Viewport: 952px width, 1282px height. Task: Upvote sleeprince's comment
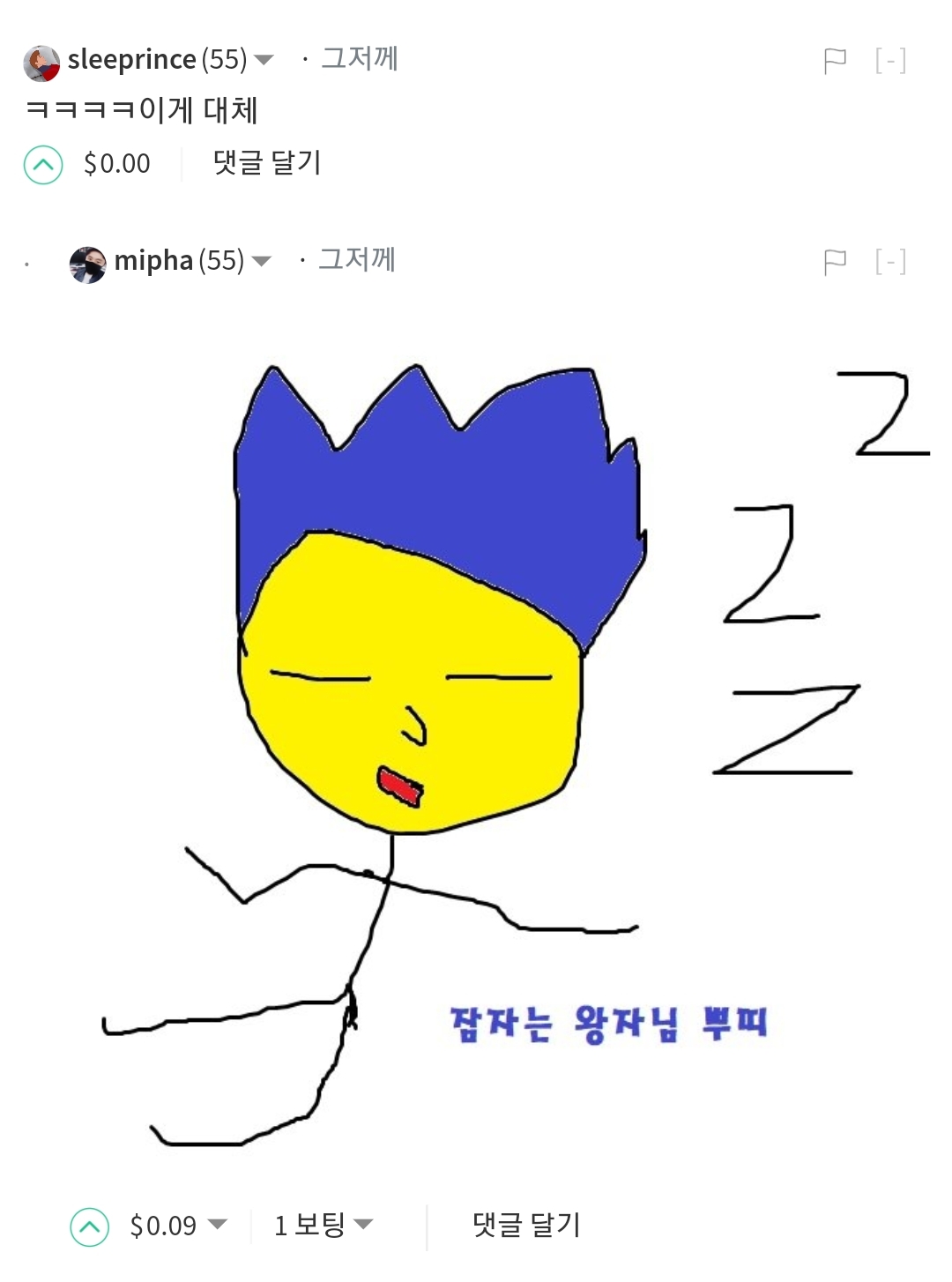(43, 164)
